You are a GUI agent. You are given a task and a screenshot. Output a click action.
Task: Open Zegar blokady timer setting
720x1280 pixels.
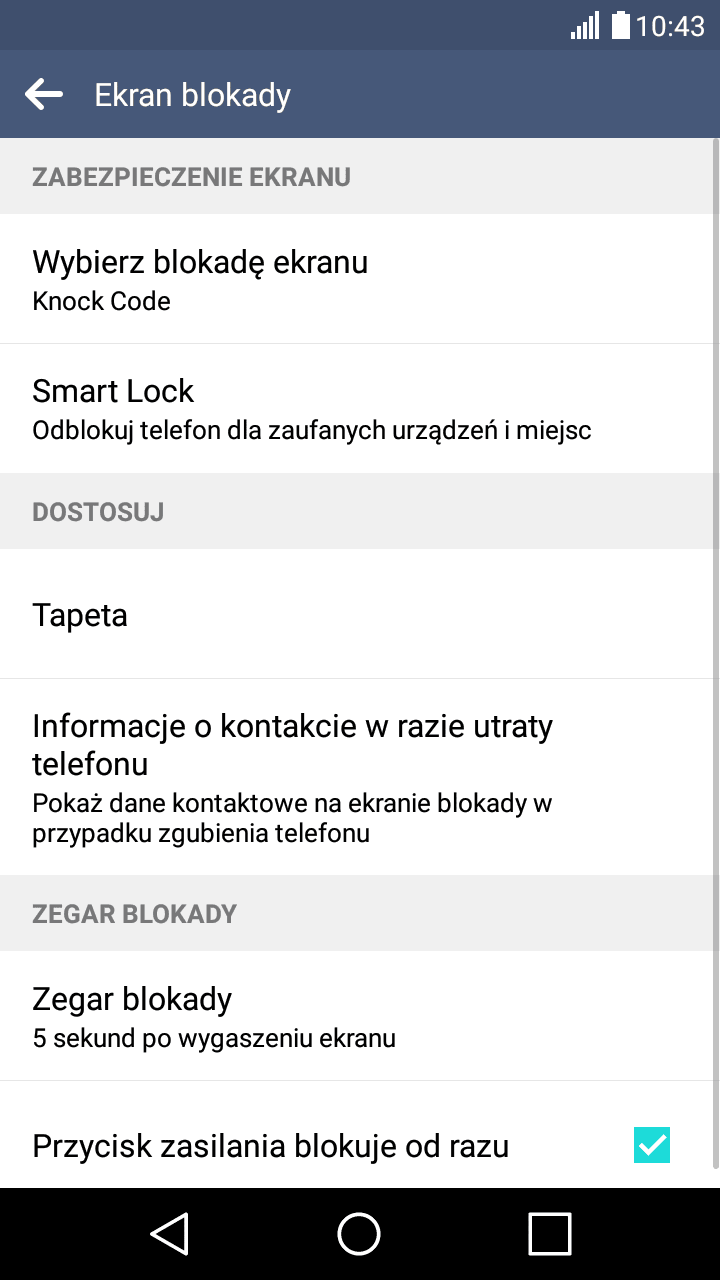[358, 1016]
